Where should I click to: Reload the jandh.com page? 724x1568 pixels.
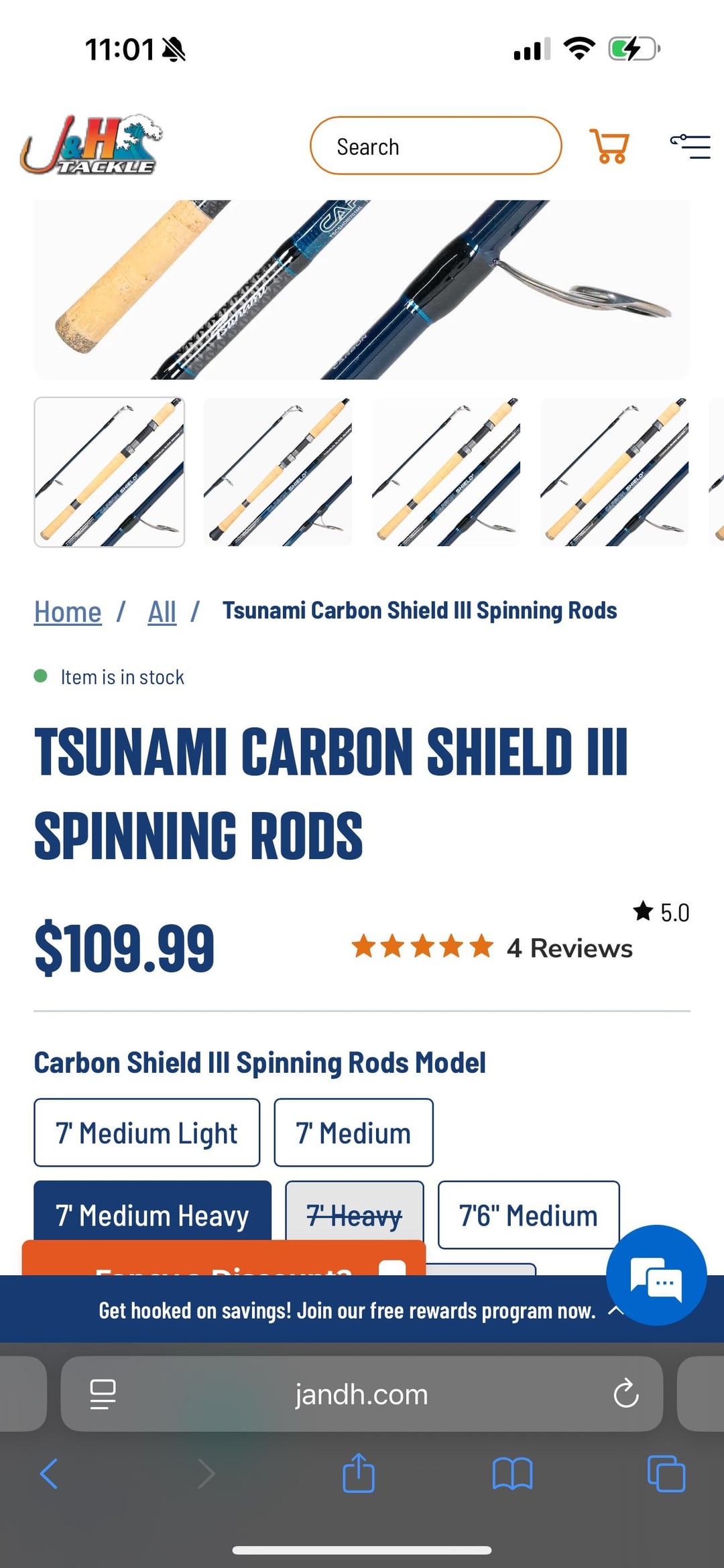[625, 1394]
